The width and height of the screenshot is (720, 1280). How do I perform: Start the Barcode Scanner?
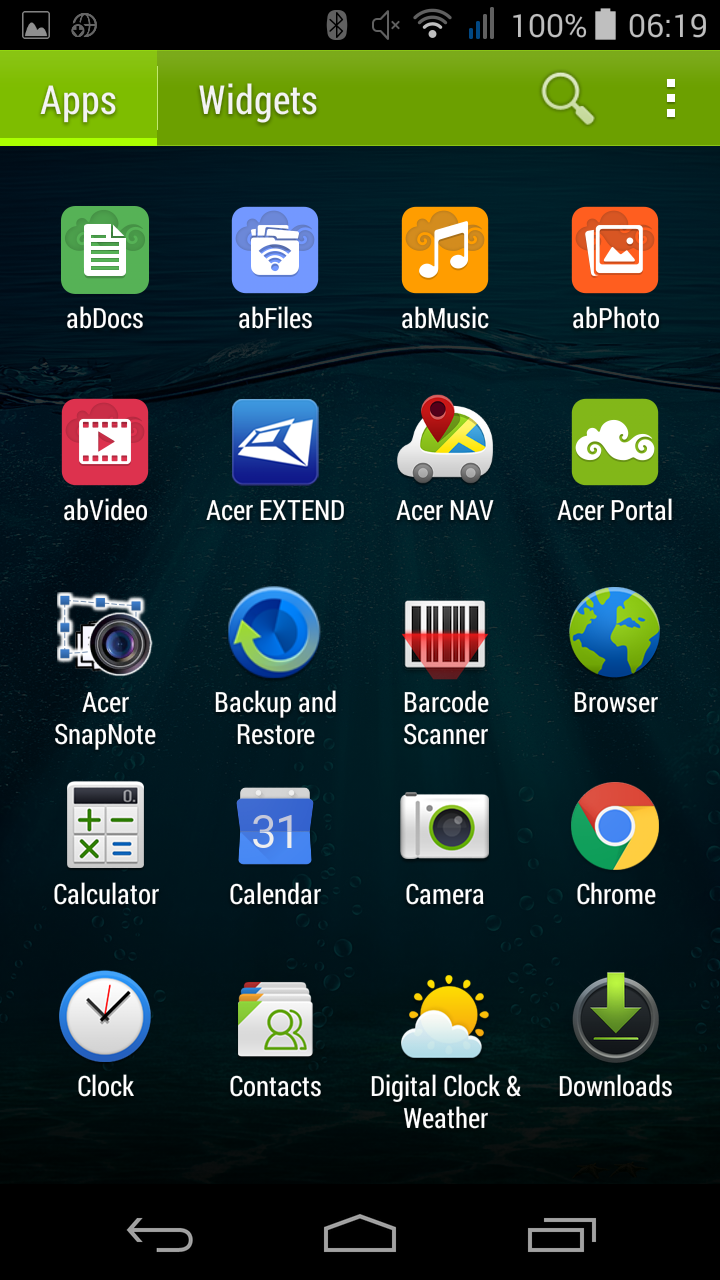[445, 634]
